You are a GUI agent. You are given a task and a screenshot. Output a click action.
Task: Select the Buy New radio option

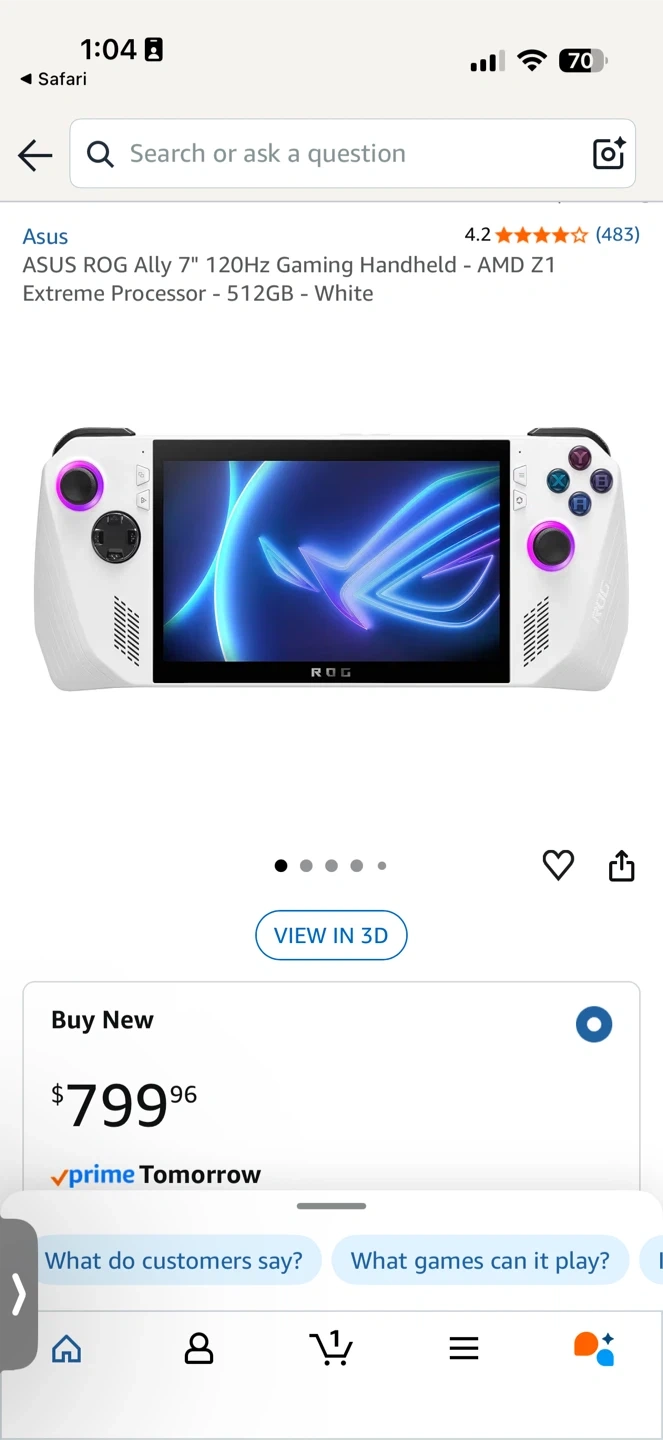pos(593,1024)
